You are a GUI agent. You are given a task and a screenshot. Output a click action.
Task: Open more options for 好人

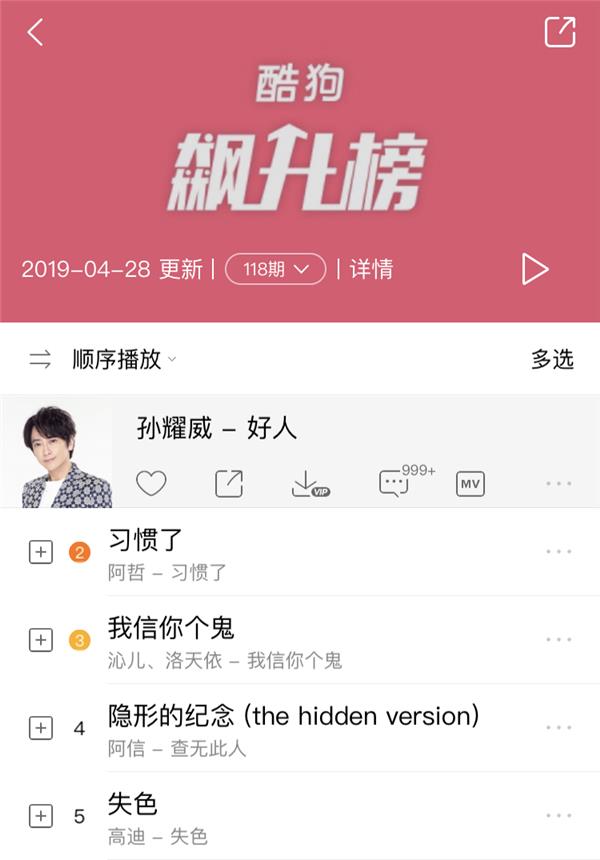pos(558,484)
